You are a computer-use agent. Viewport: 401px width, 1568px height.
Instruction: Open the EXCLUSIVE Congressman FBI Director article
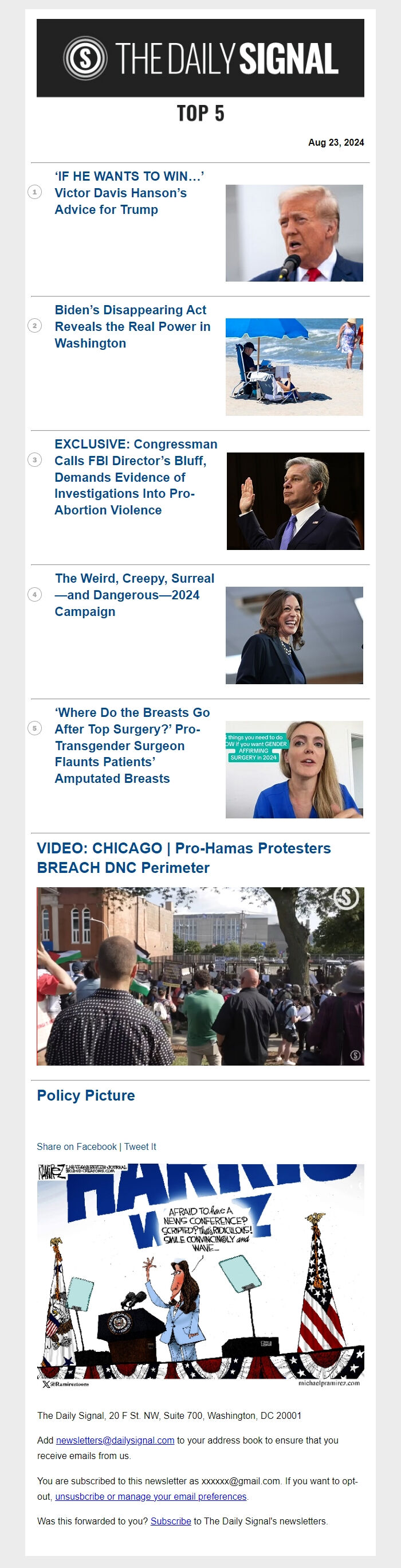(135, 477)
